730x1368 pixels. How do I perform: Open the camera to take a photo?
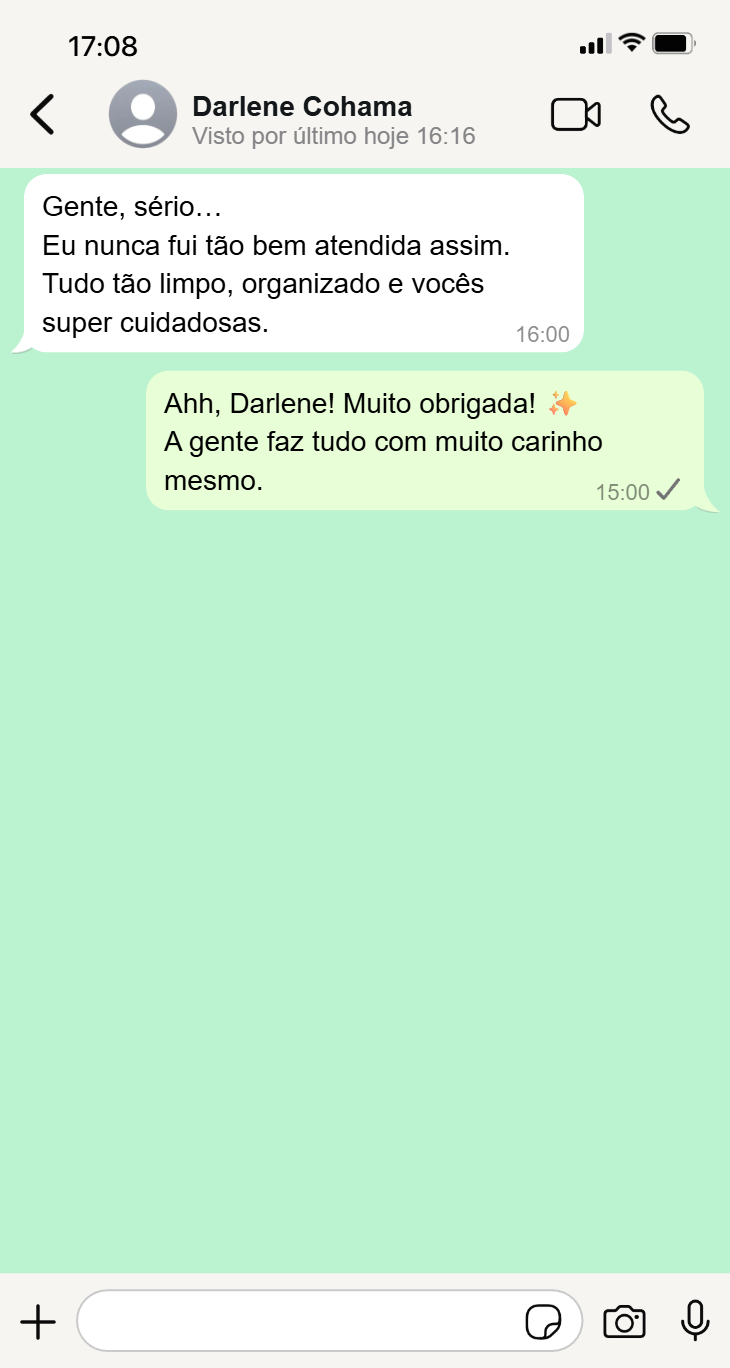click(624, 1322)
